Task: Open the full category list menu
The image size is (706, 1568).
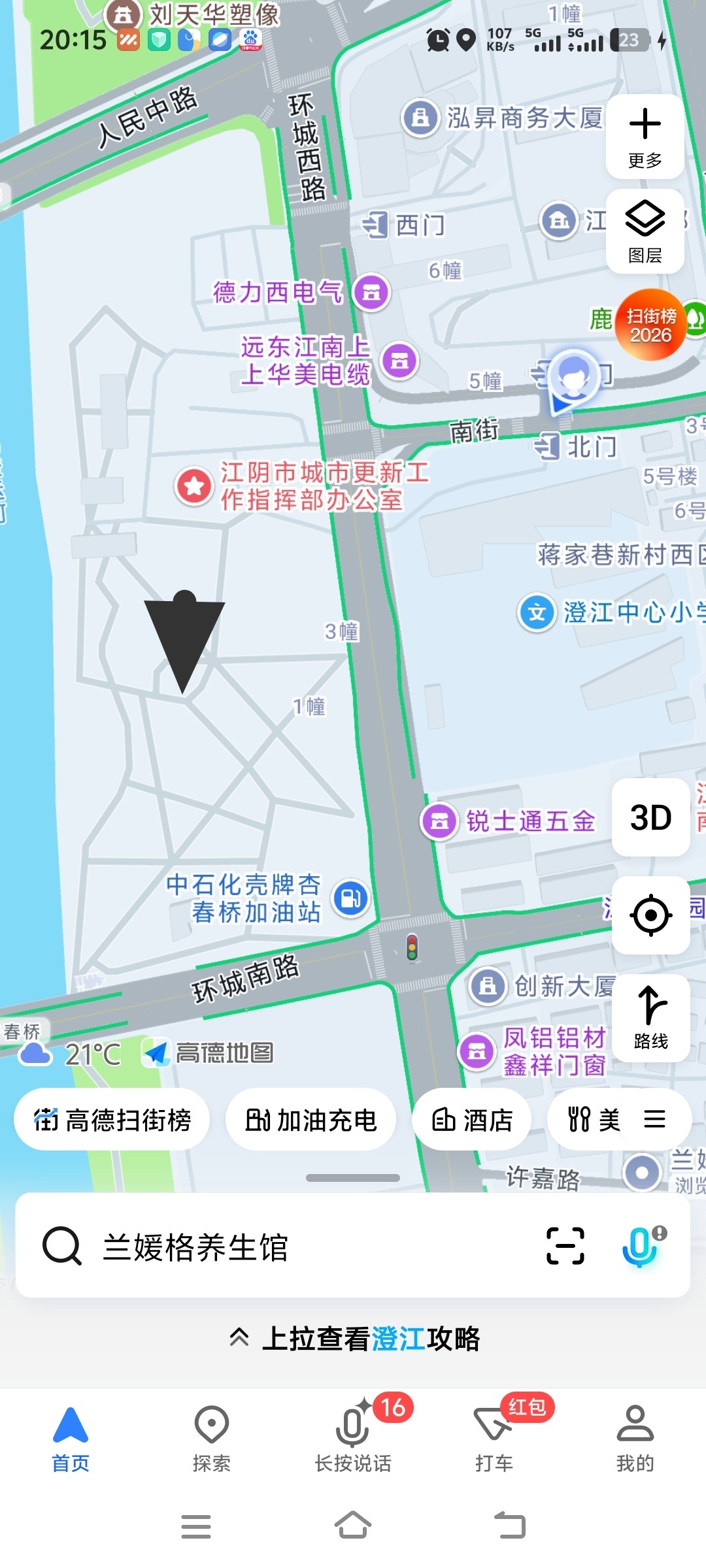Action: pyautogui.click(x=654, y=1119)
